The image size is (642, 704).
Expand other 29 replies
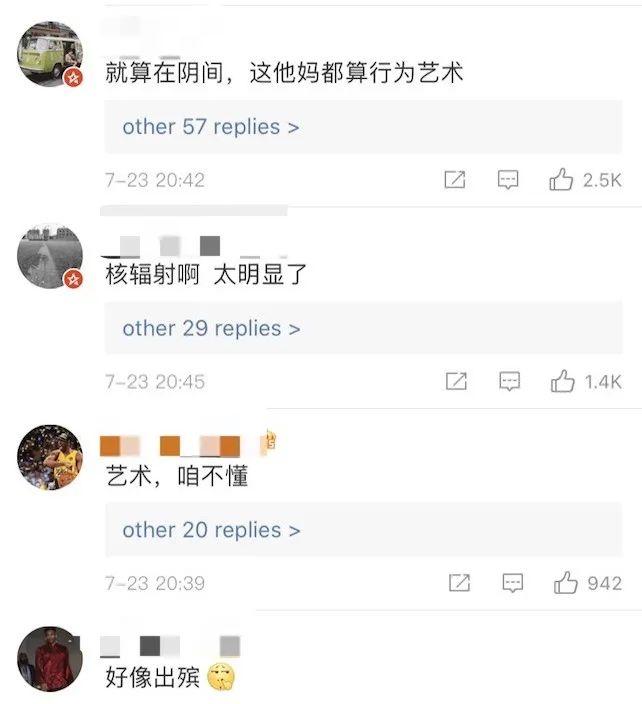click(x=211, y=329)
